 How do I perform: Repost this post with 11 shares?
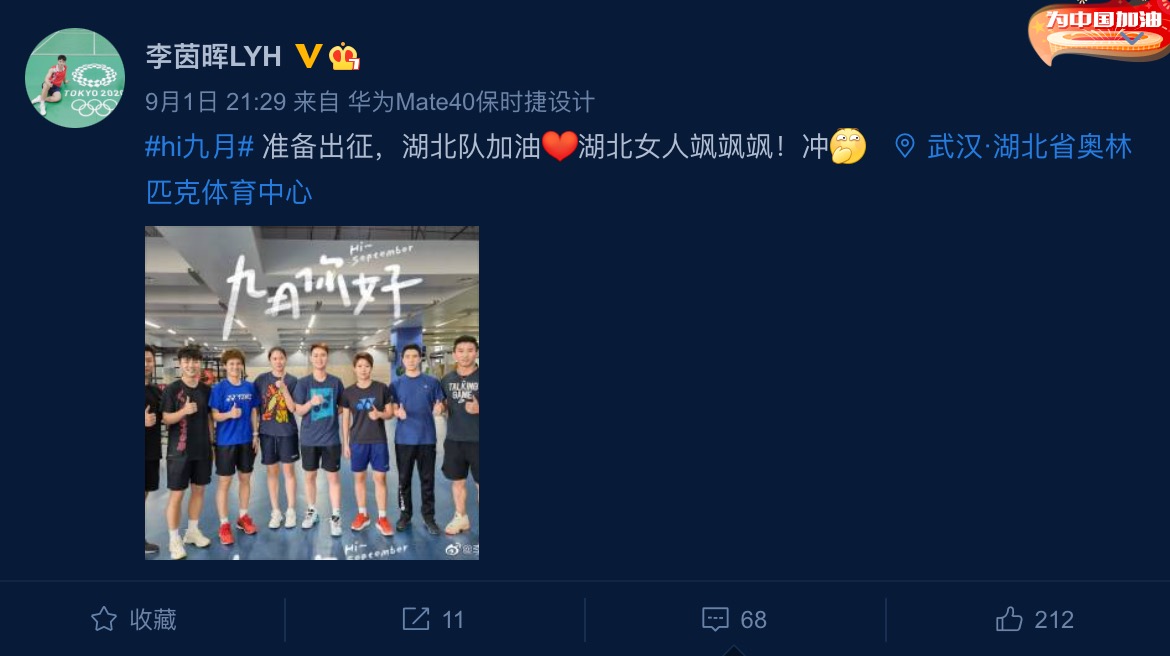434,620
